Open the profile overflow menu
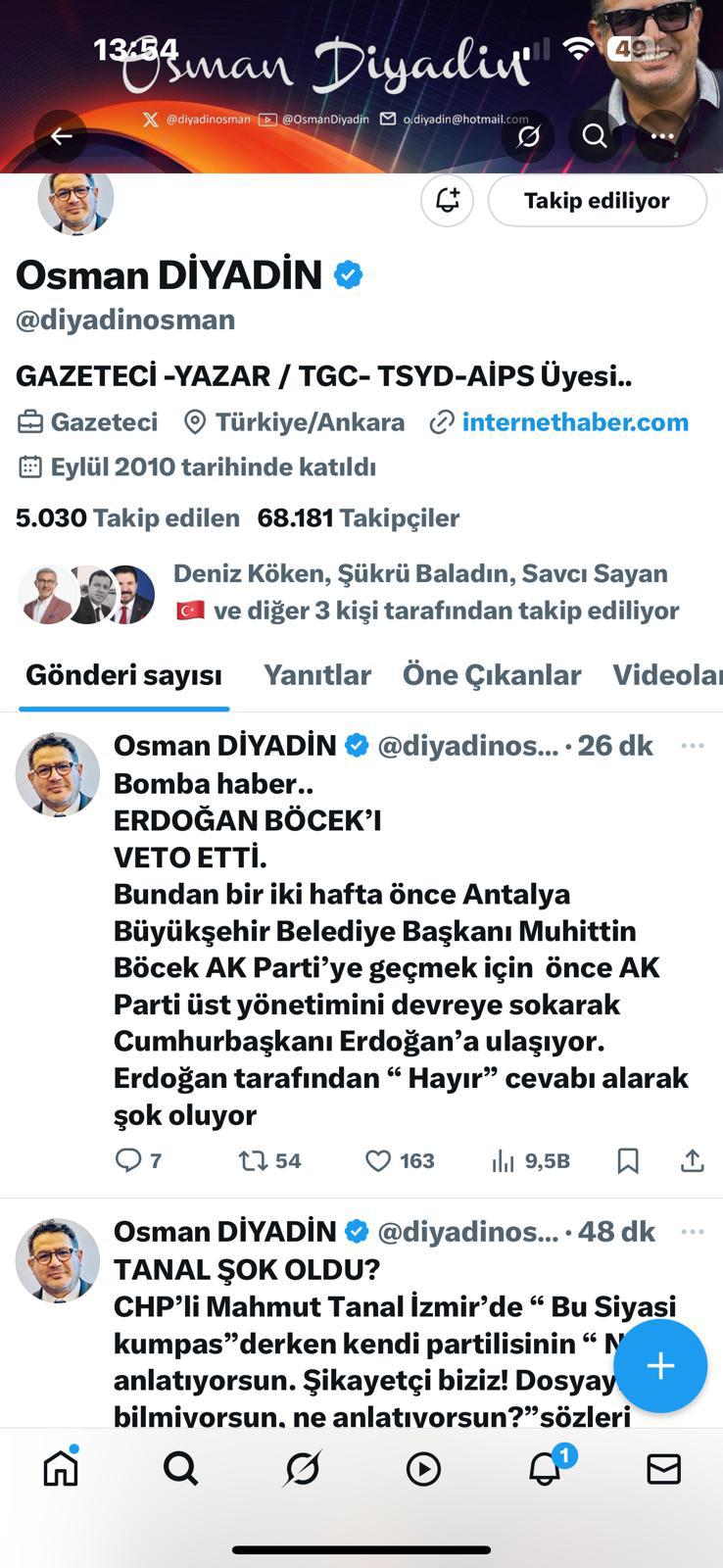 (662, 136)
